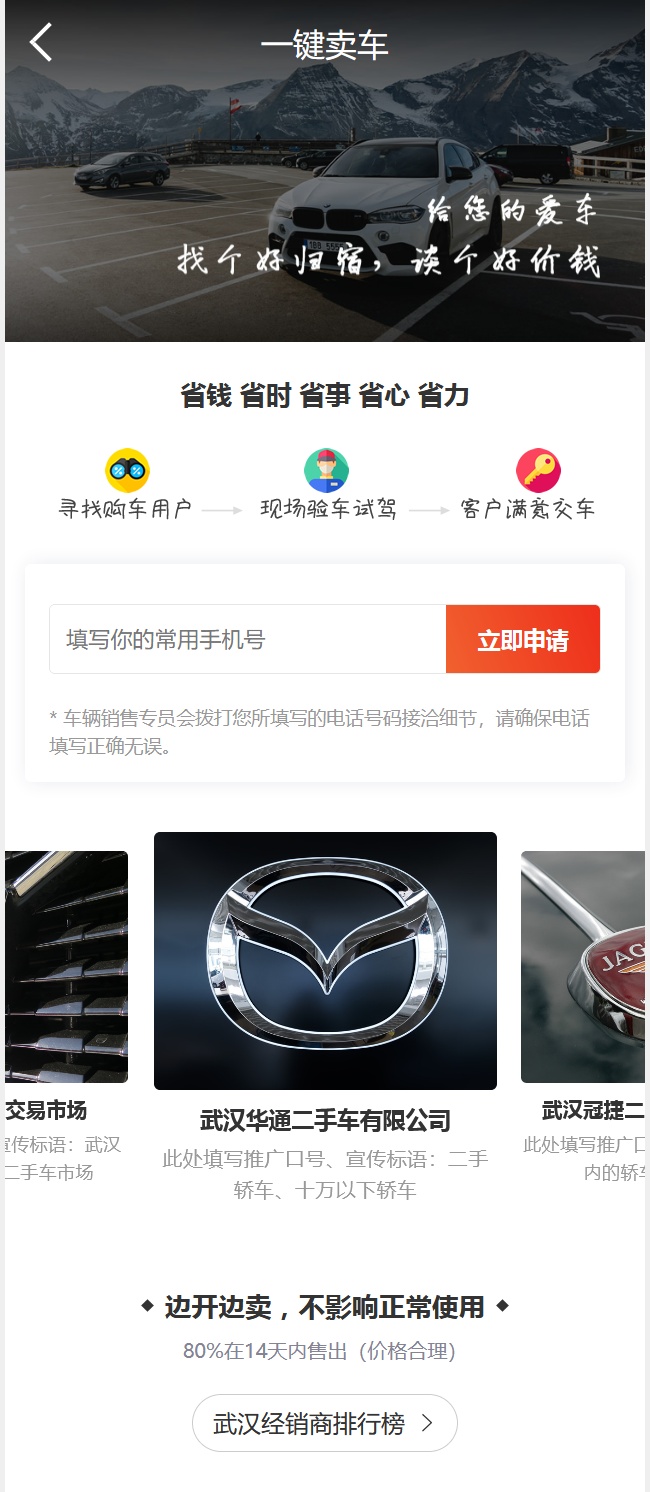This screenshot has height=1492, width=650.
Task: Focus the 填写你的常用手机号 phone field
Action: coord(247,639)
